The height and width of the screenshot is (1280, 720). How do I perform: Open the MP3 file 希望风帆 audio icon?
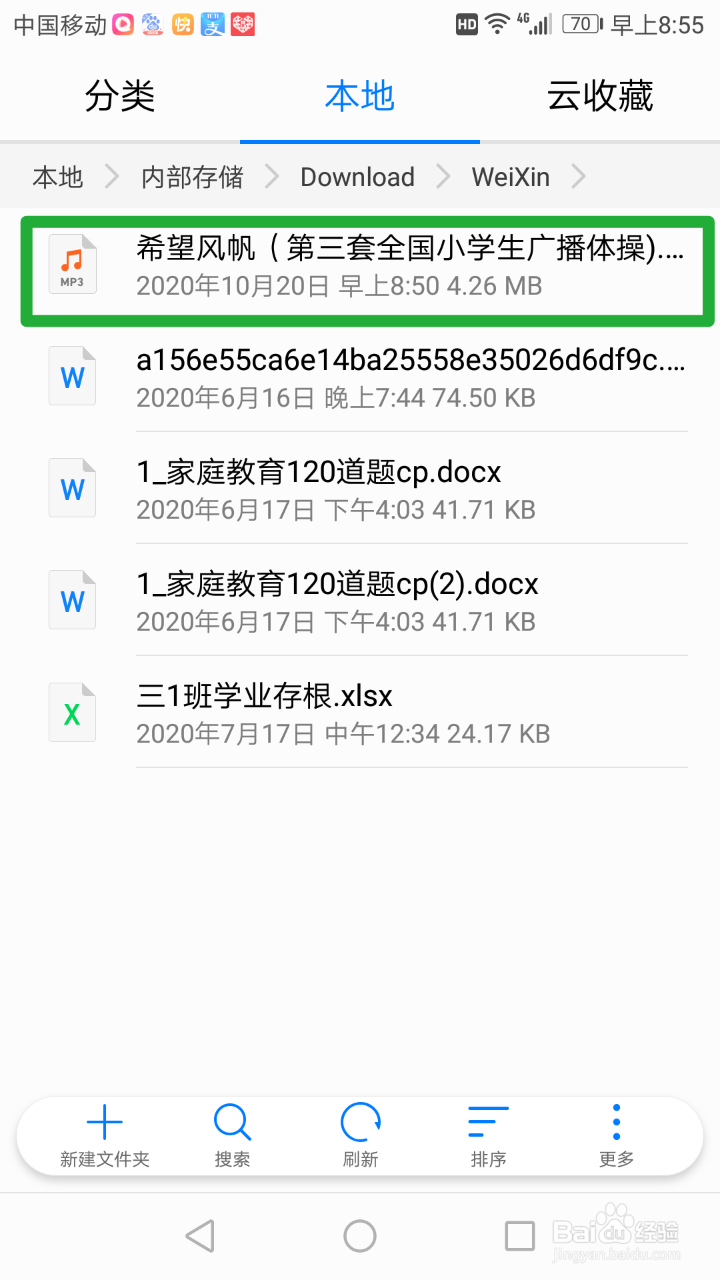click(71, 264)
